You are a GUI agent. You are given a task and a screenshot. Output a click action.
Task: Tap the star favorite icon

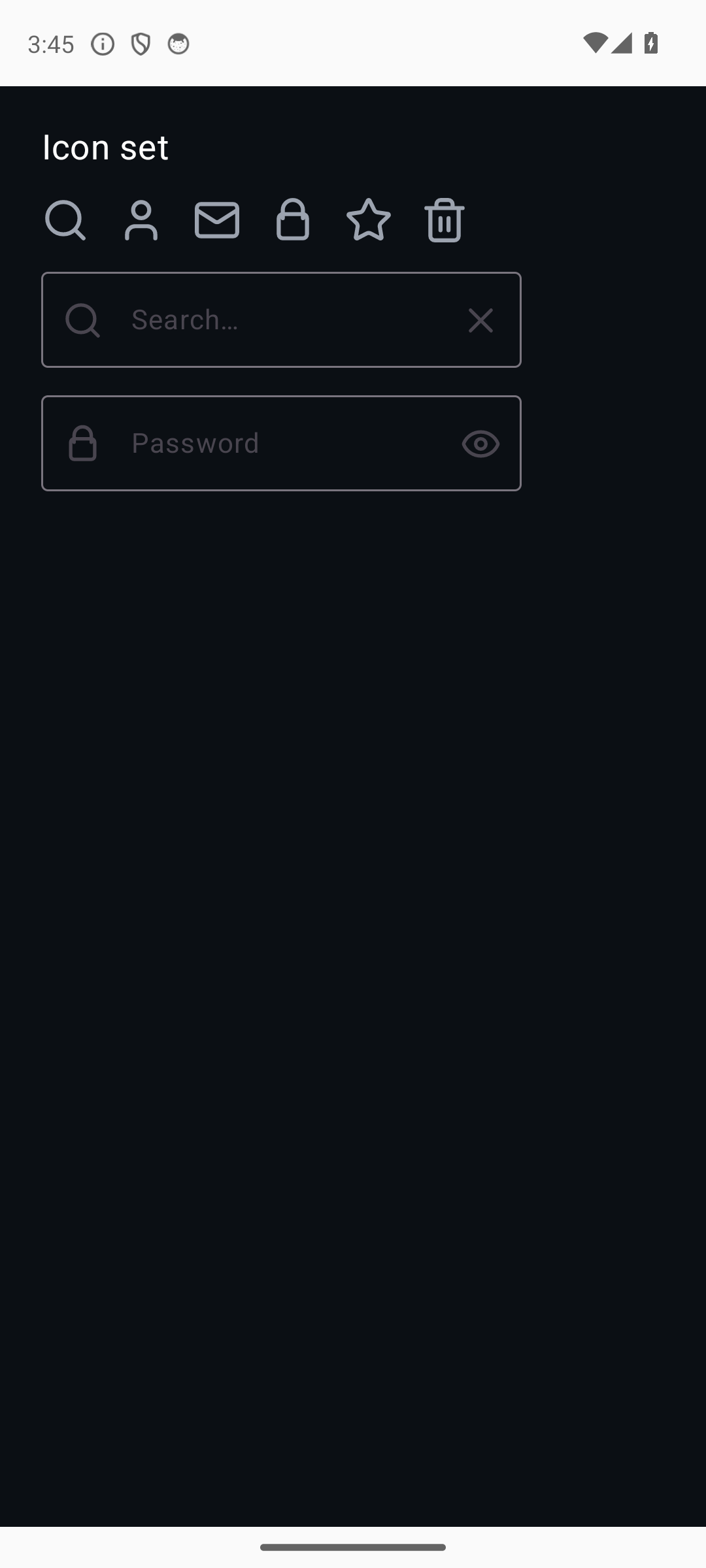(x=369, y=220)
